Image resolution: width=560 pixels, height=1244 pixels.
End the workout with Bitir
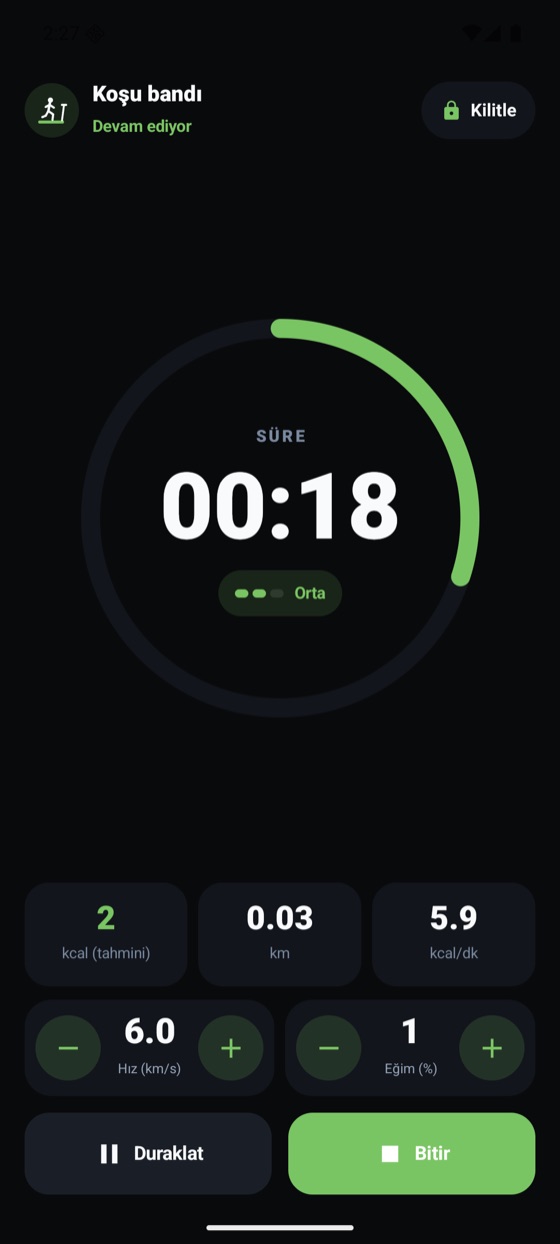click(412, 1153)
